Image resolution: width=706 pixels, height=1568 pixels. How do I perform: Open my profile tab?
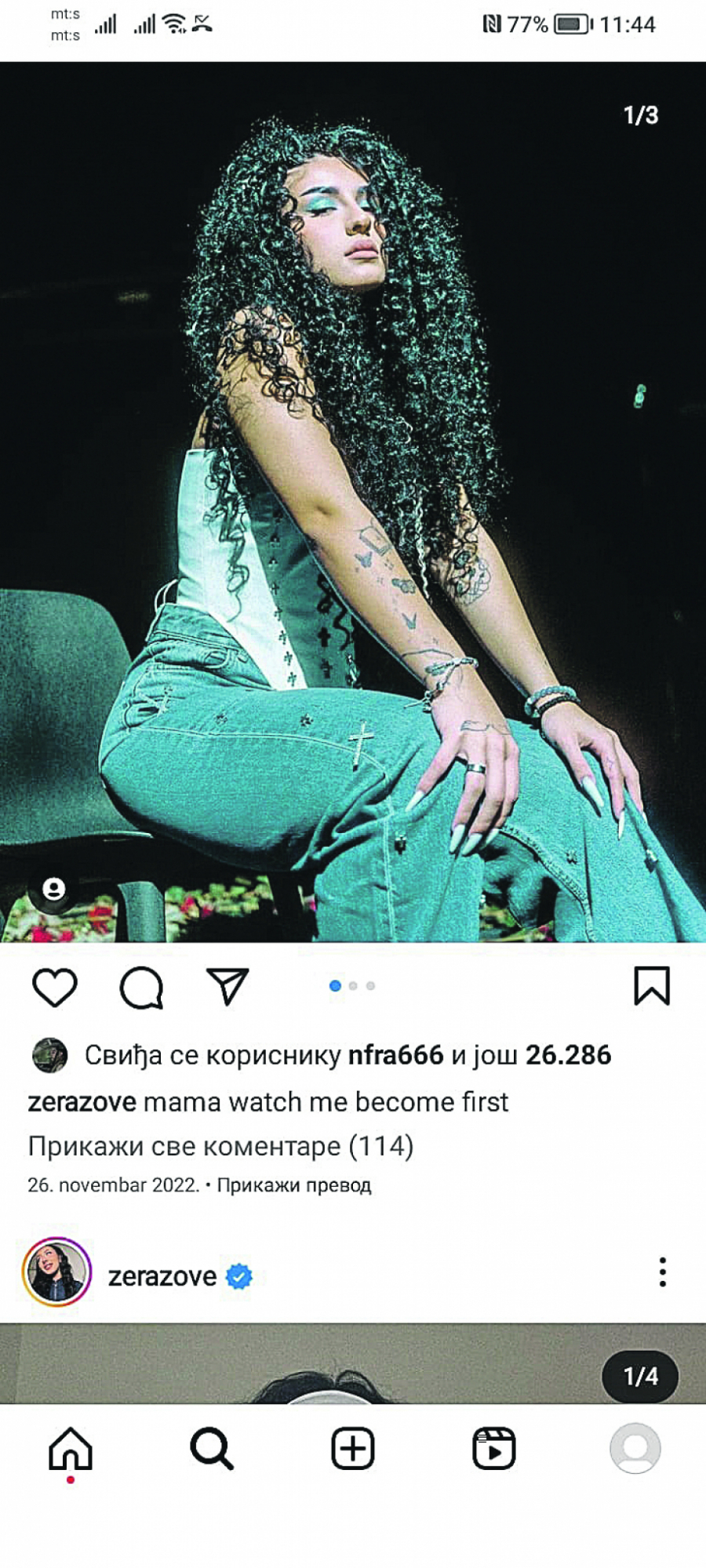[635, 1449]
